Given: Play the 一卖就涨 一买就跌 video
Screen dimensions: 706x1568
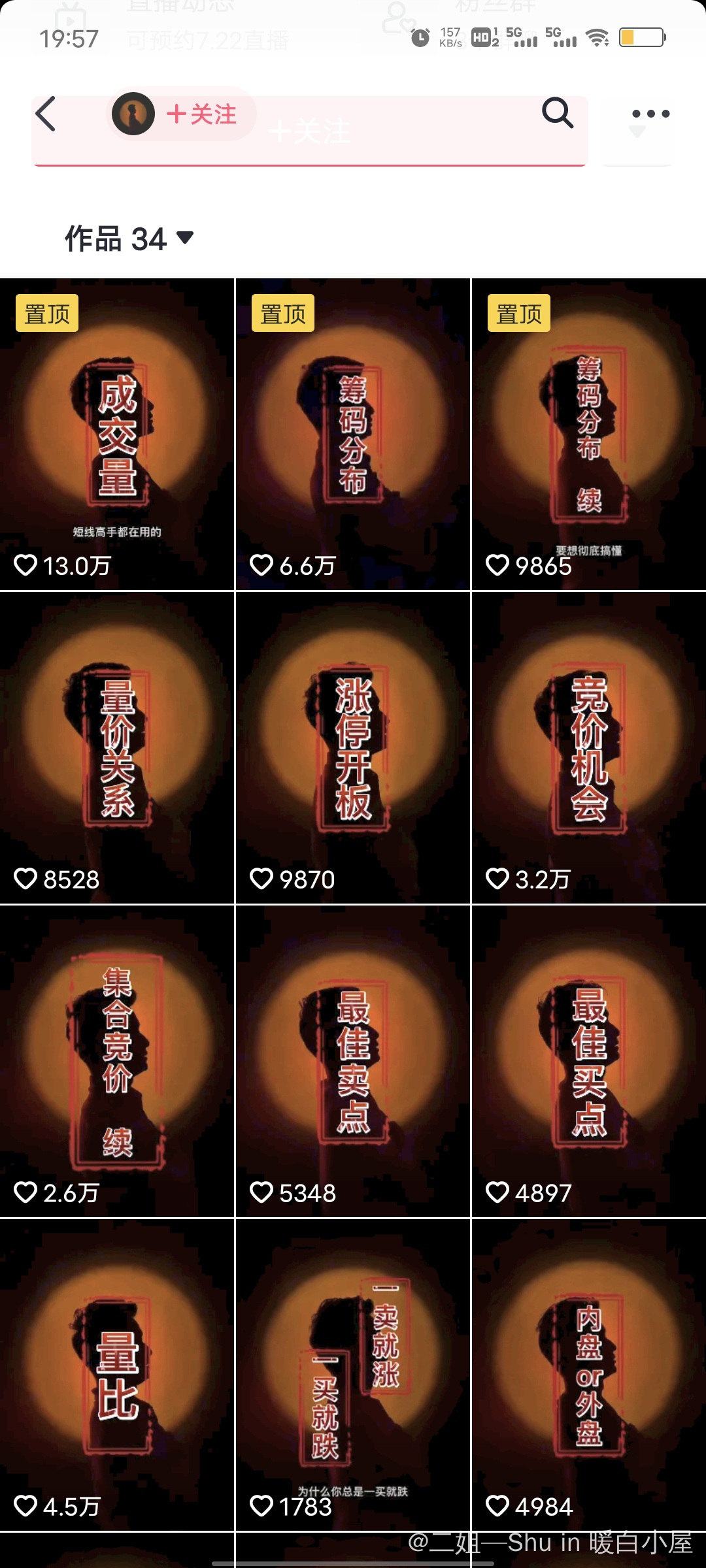Looking at the screenshot, I should pos(352,1375).
